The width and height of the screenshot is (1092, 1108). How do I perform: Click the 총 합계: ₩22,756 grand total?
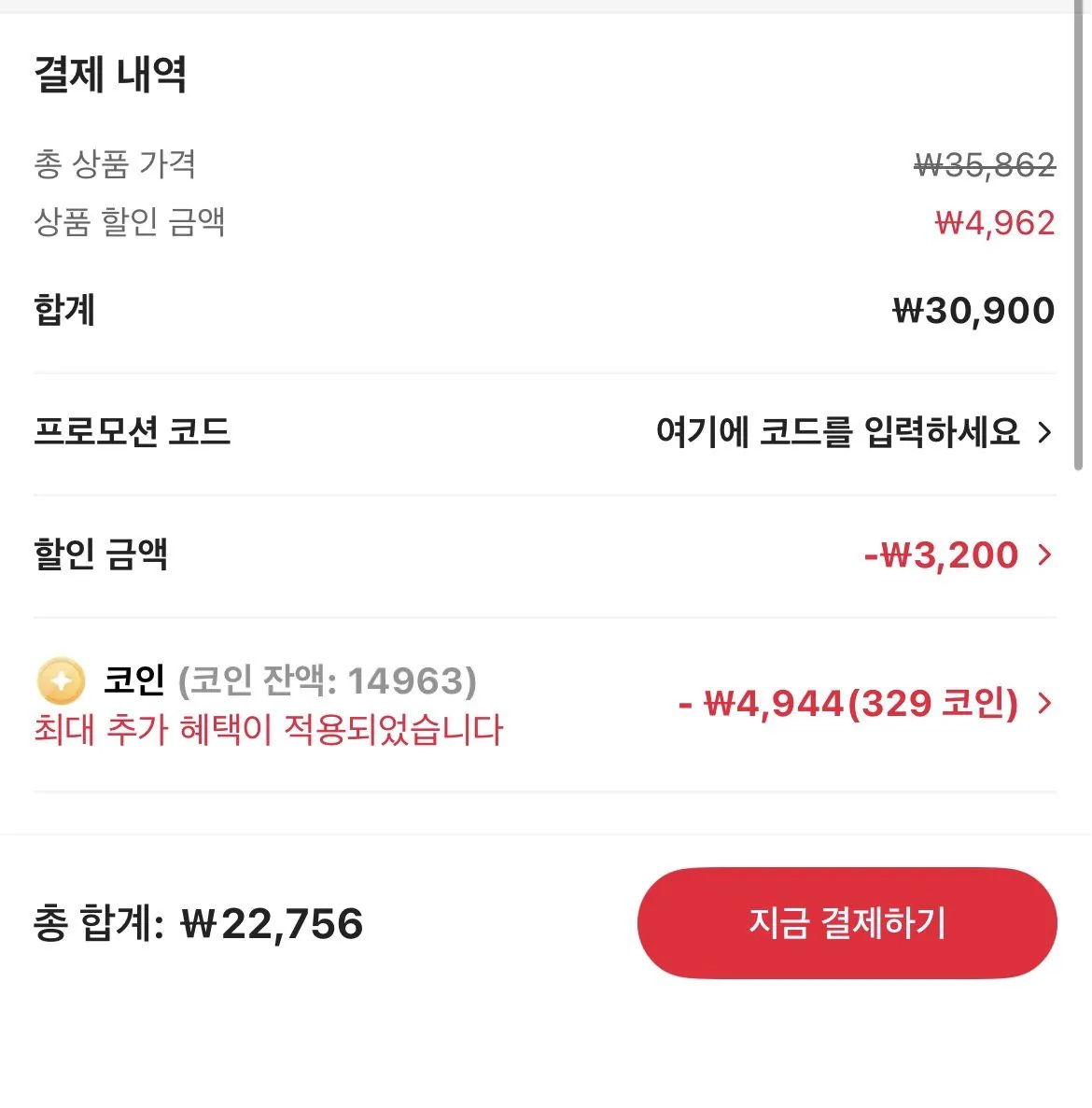click(198, 923)
